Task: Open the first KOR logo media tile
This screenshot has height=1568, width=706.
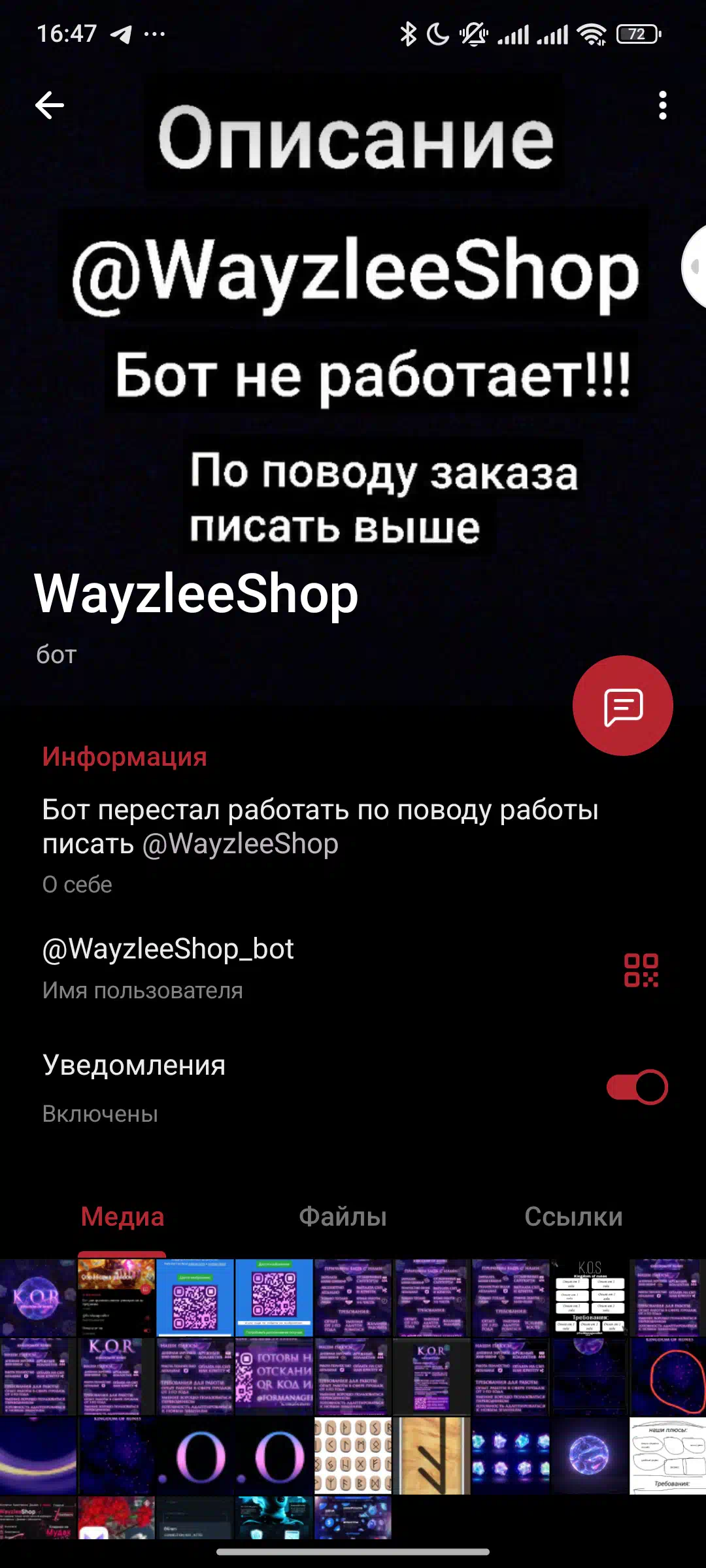Action: (x=38, y=1298)
